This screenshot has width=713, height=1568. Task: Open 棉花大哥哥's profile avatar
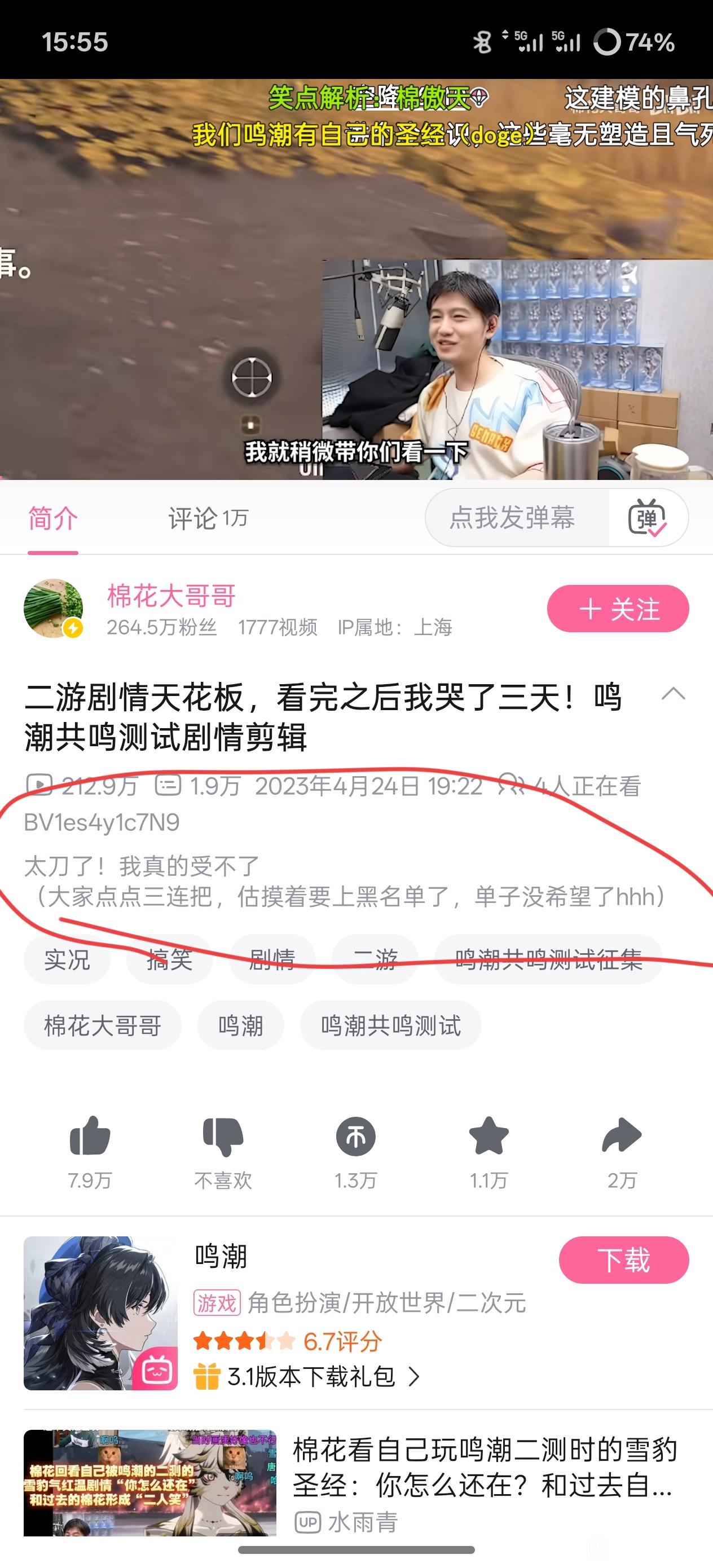tap(54, 608)
